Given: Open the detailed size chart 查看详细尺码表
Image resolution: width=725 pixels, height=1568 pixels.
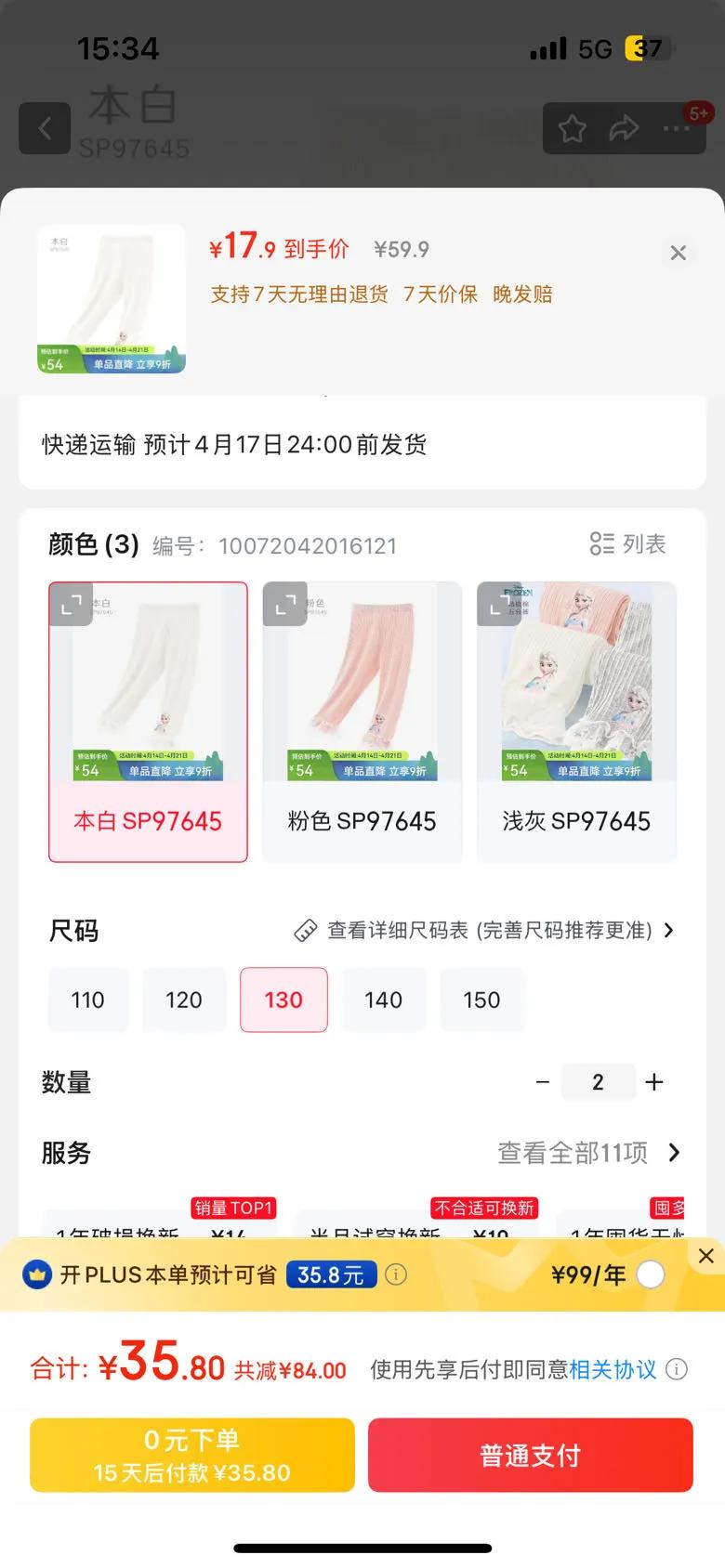Looking at the screenshot, I should (483, 930).
